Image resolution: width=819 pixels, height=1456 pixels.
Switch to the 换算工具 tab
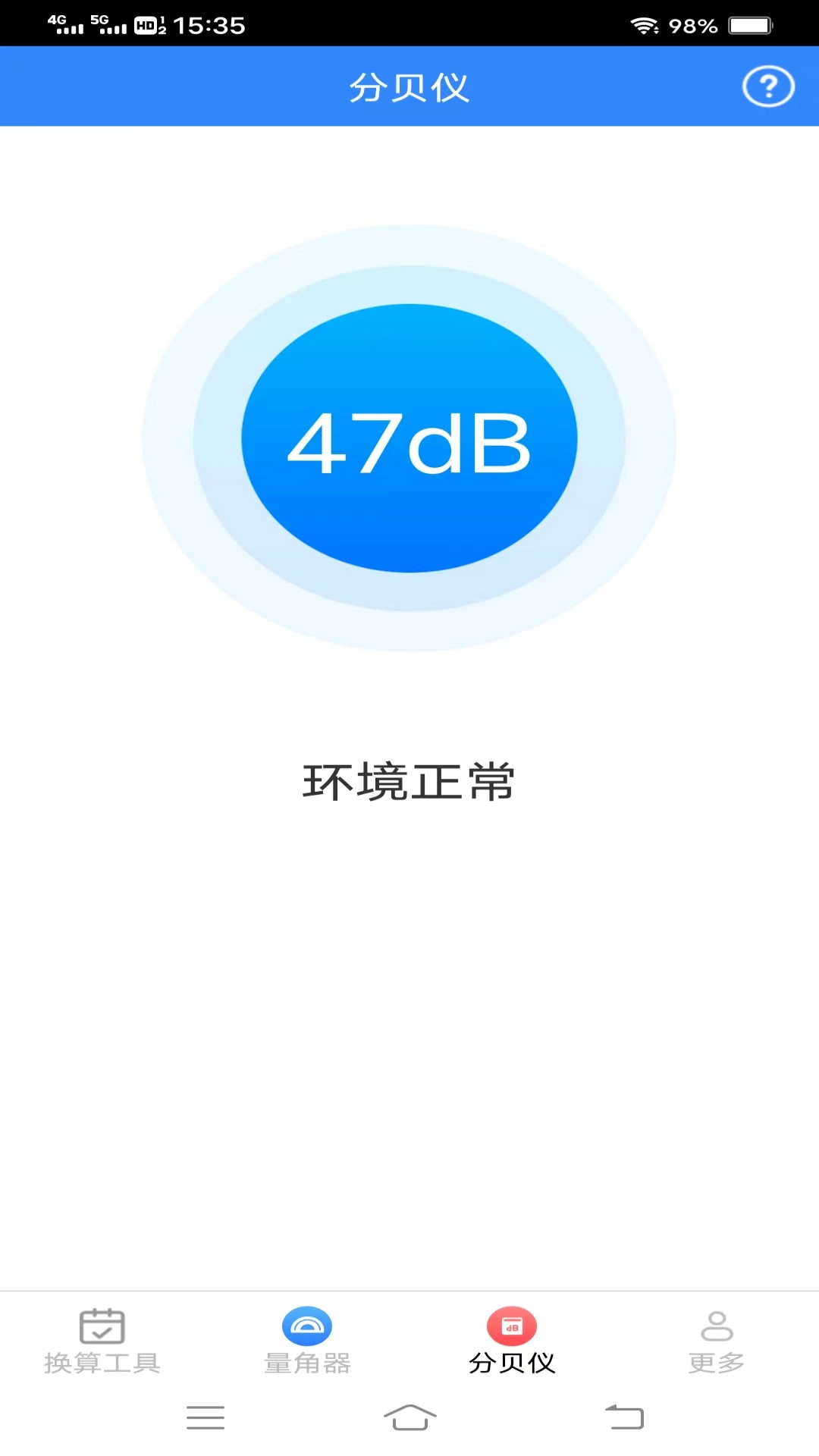102,1341
